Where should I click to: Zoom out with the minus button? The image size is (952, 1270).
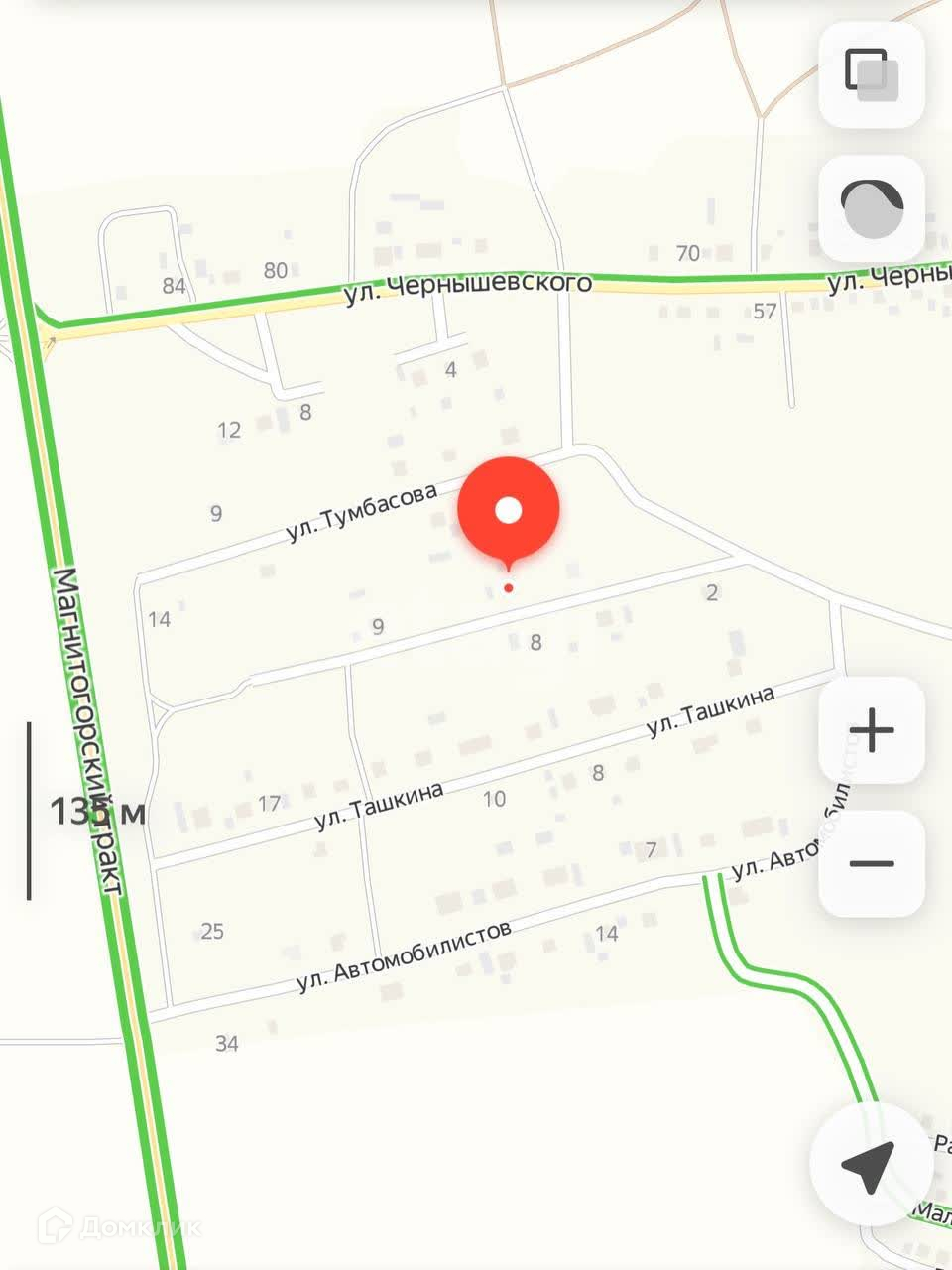click(872, 863)
